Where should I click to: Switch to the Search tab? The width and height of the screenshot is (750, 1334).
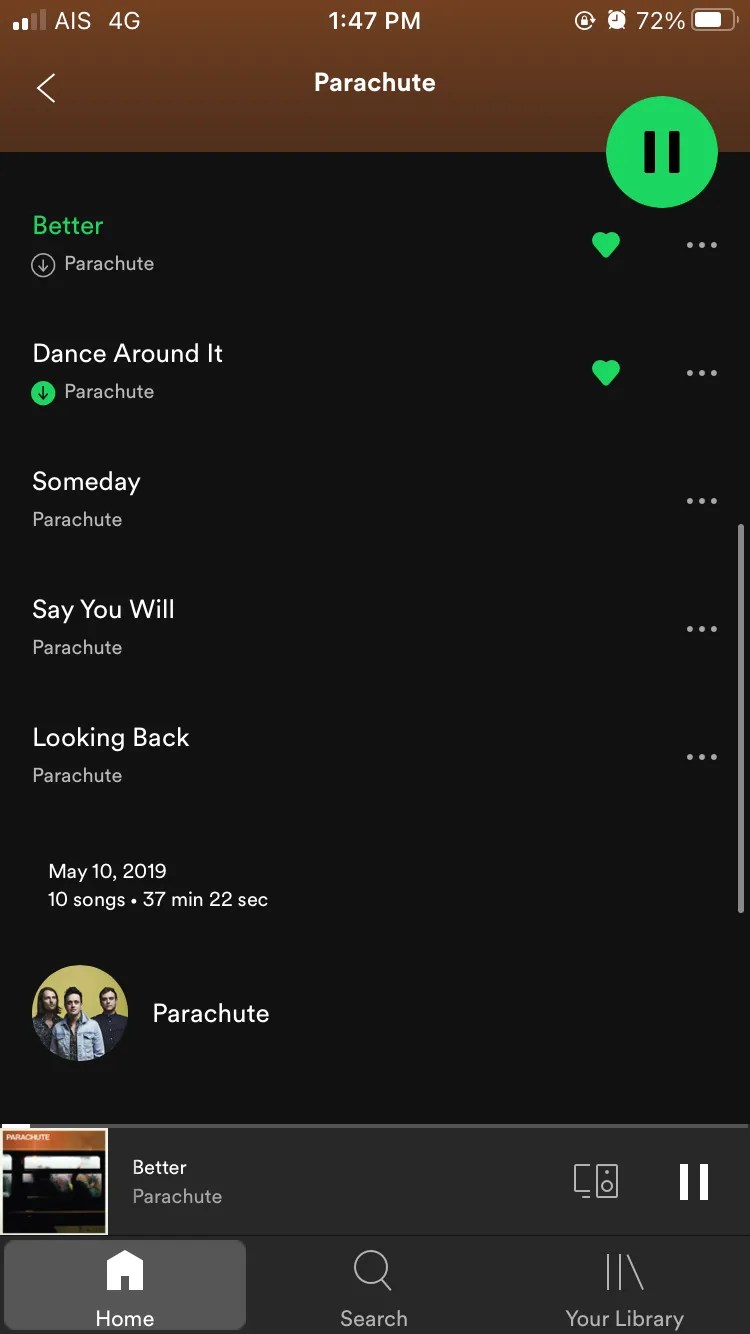(373, 1285)
